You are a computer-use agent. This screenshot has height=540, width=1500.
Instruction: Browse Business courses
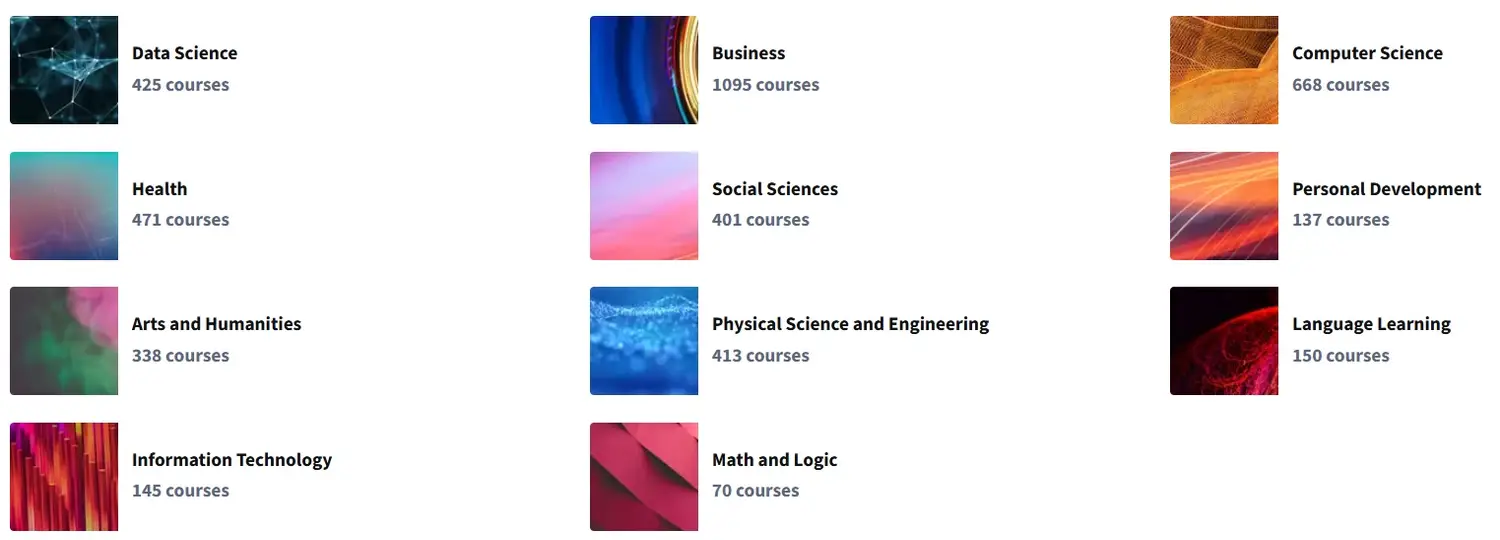pyautogui.click(x=748, y=54)
